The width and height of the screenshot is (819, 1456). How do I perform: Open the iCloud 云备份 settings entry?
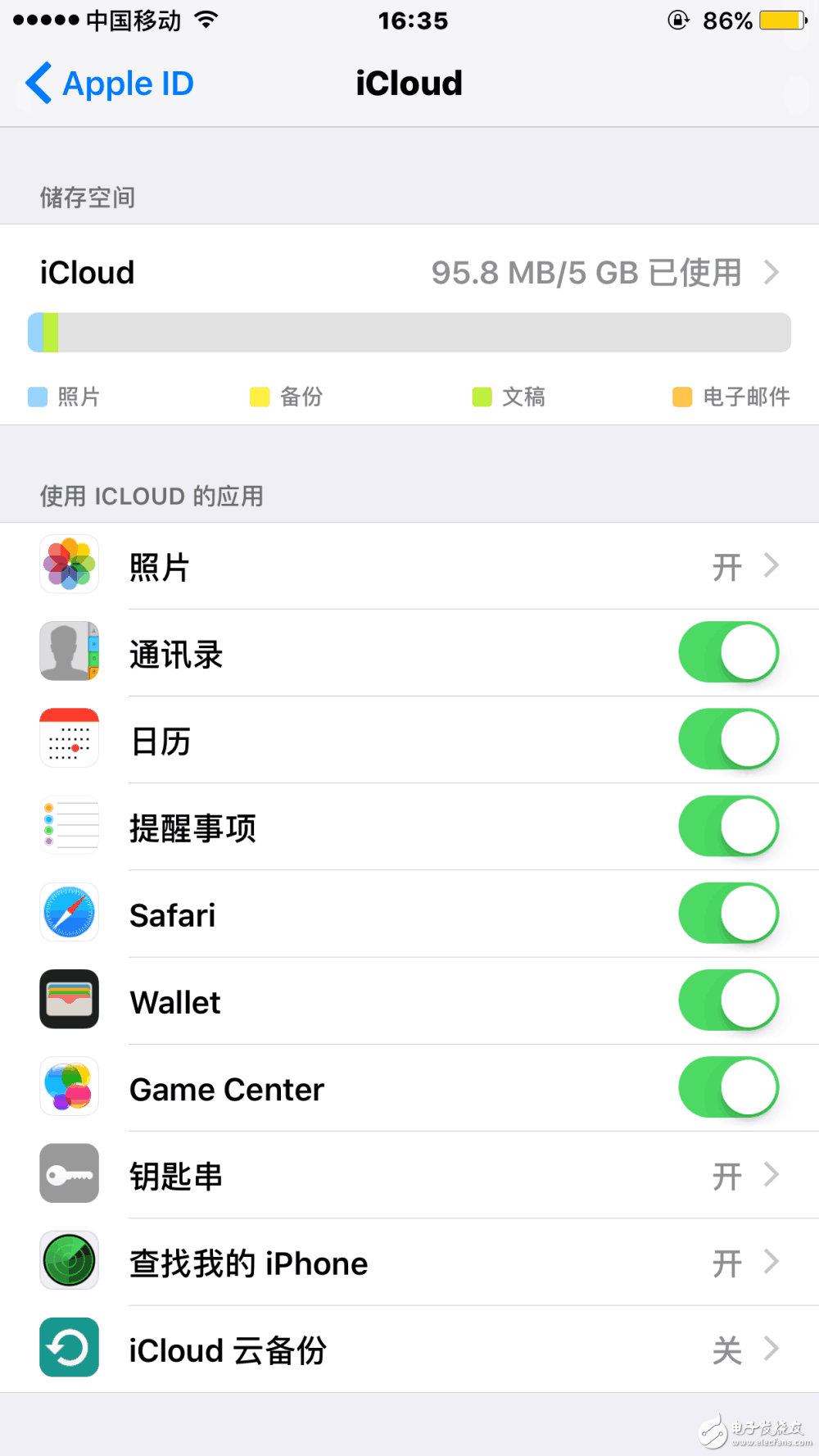[409, 1349]
